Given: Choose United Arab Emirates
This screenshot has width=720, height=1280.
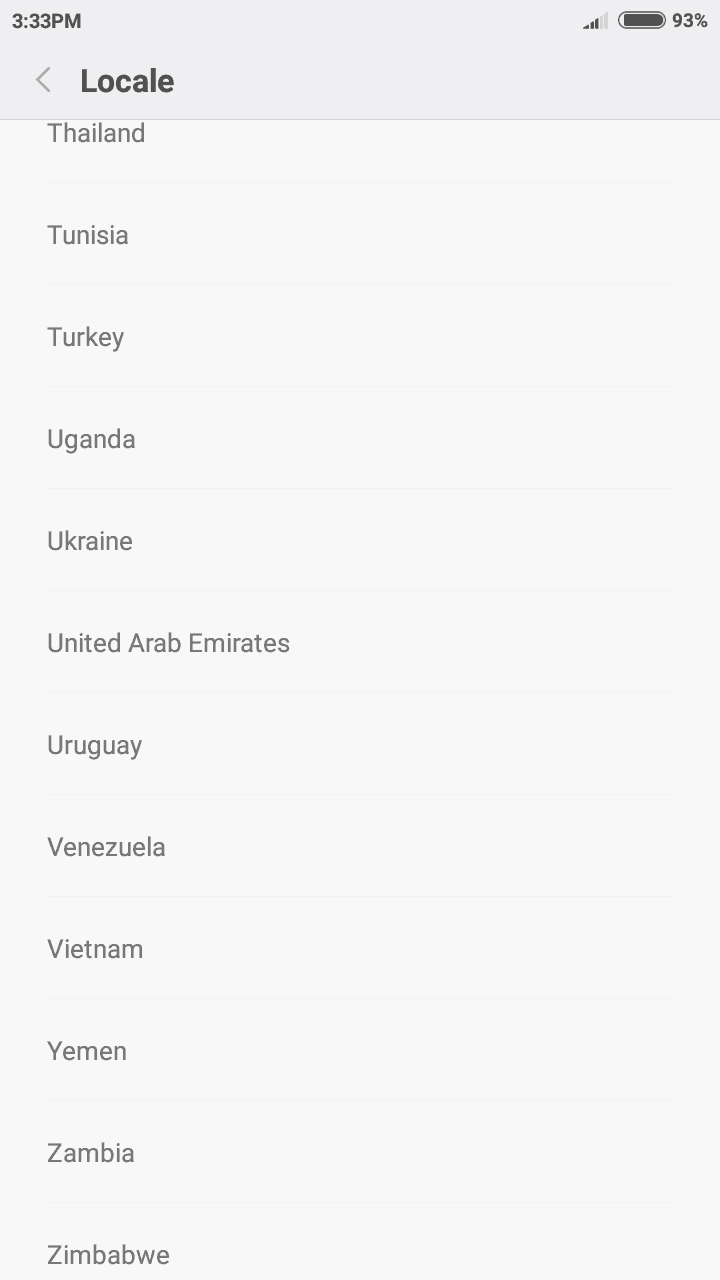Looking at the screenshot, I should click(x=360, y=643).
